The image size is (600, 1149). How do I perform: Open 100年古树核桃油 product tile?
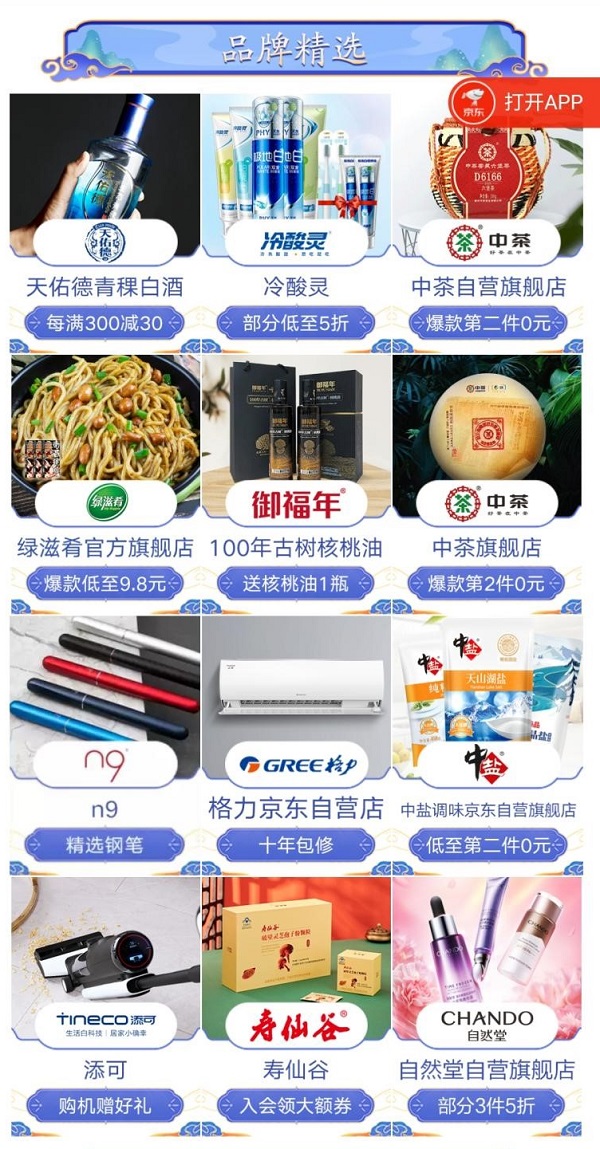[296, 440]
